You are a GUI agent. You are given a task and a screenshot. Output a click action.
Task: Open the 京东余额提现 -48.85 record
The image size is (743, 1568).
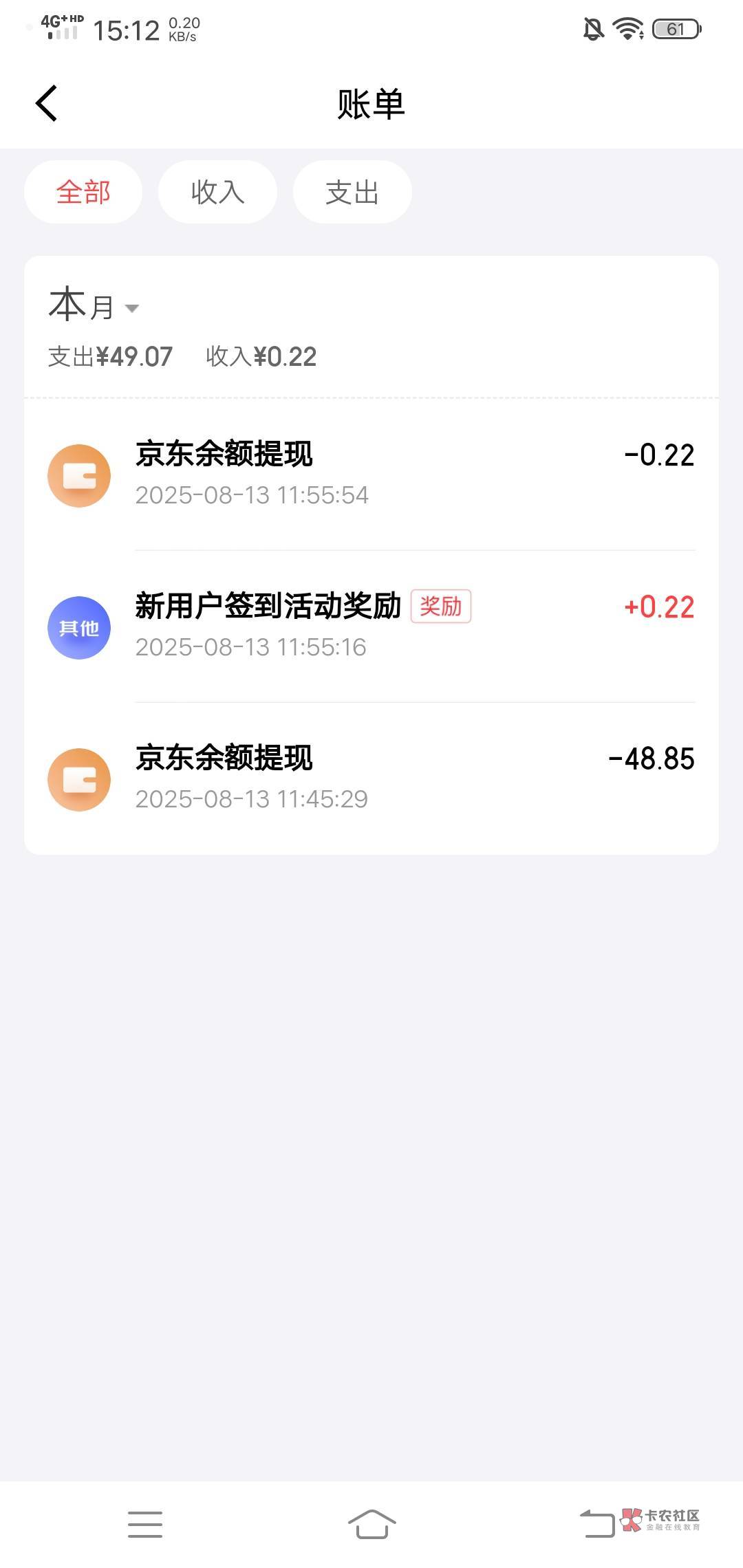371,778
